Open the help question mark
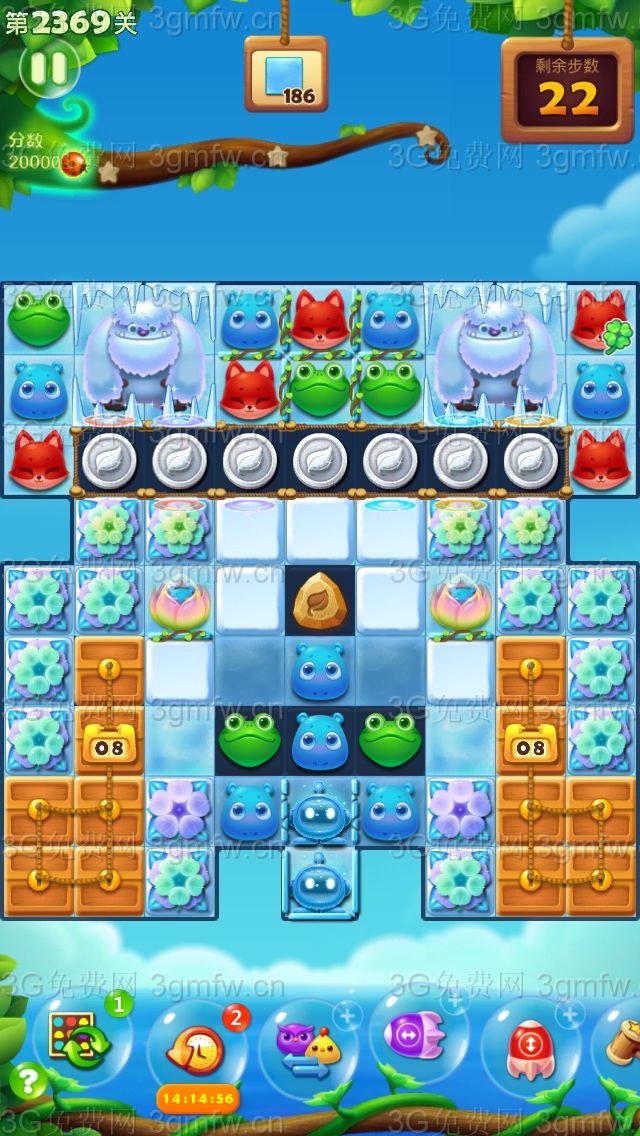 coord(30,1081)
